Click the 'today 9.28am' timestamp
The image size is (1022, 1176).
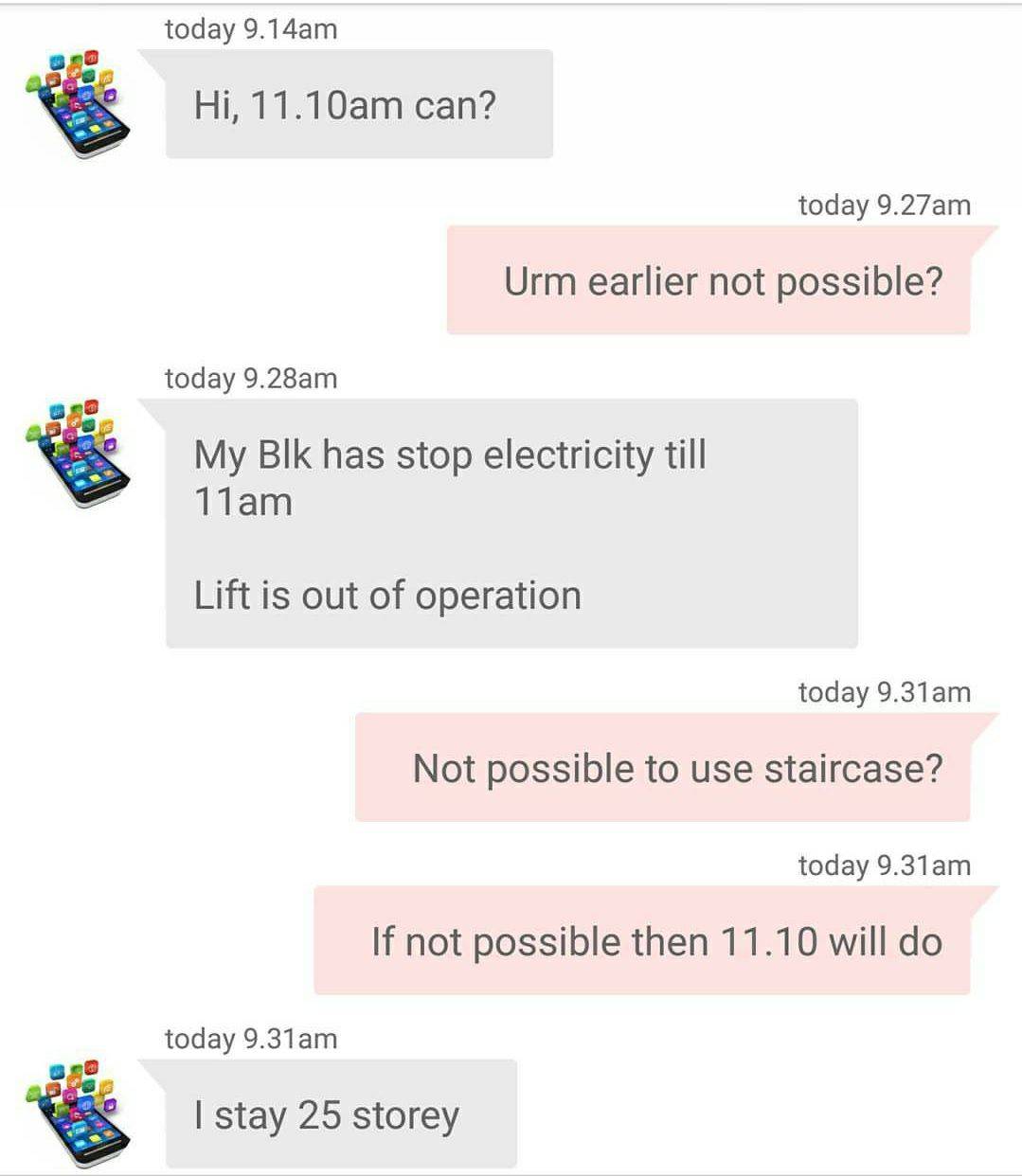tap(249, 378)
